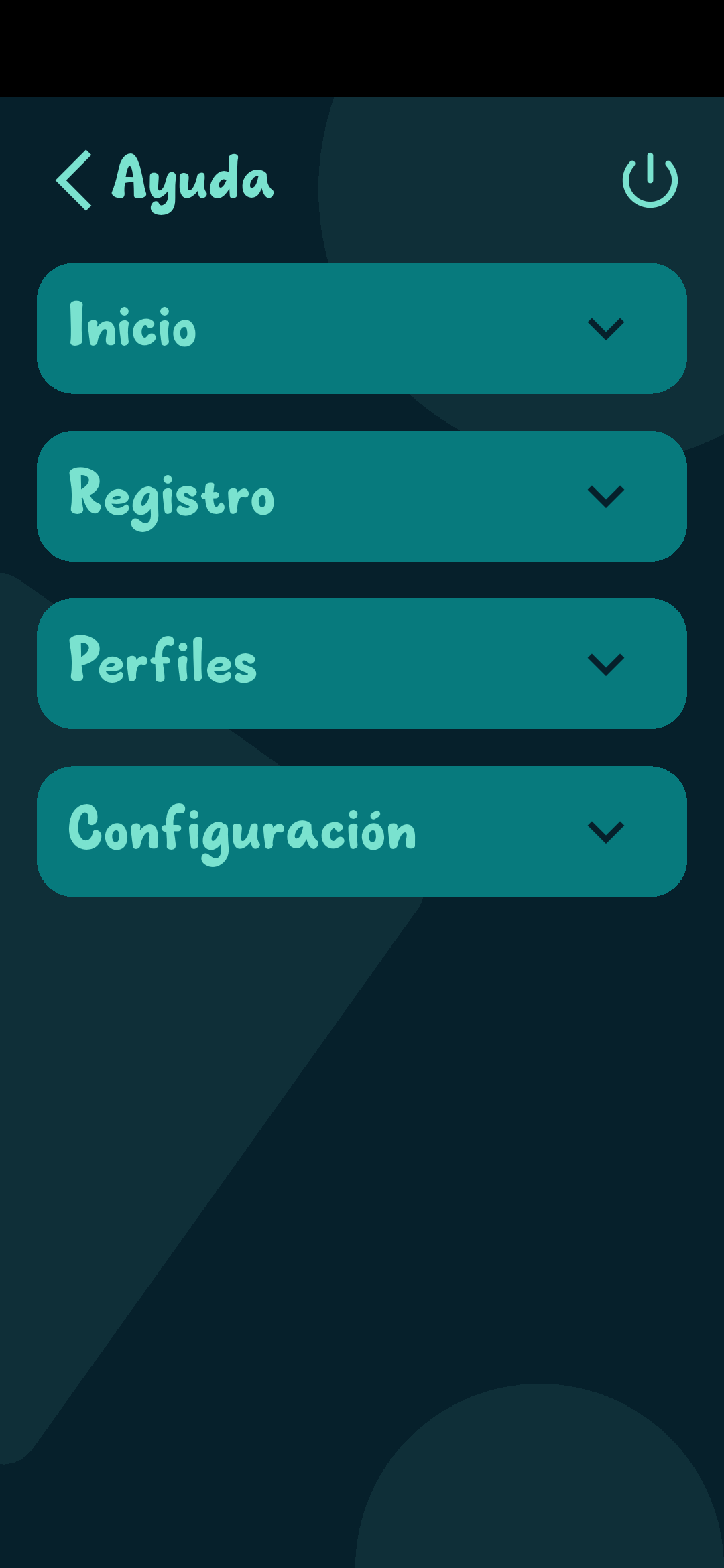Go back from the Ayuda screen

(74, 180)
